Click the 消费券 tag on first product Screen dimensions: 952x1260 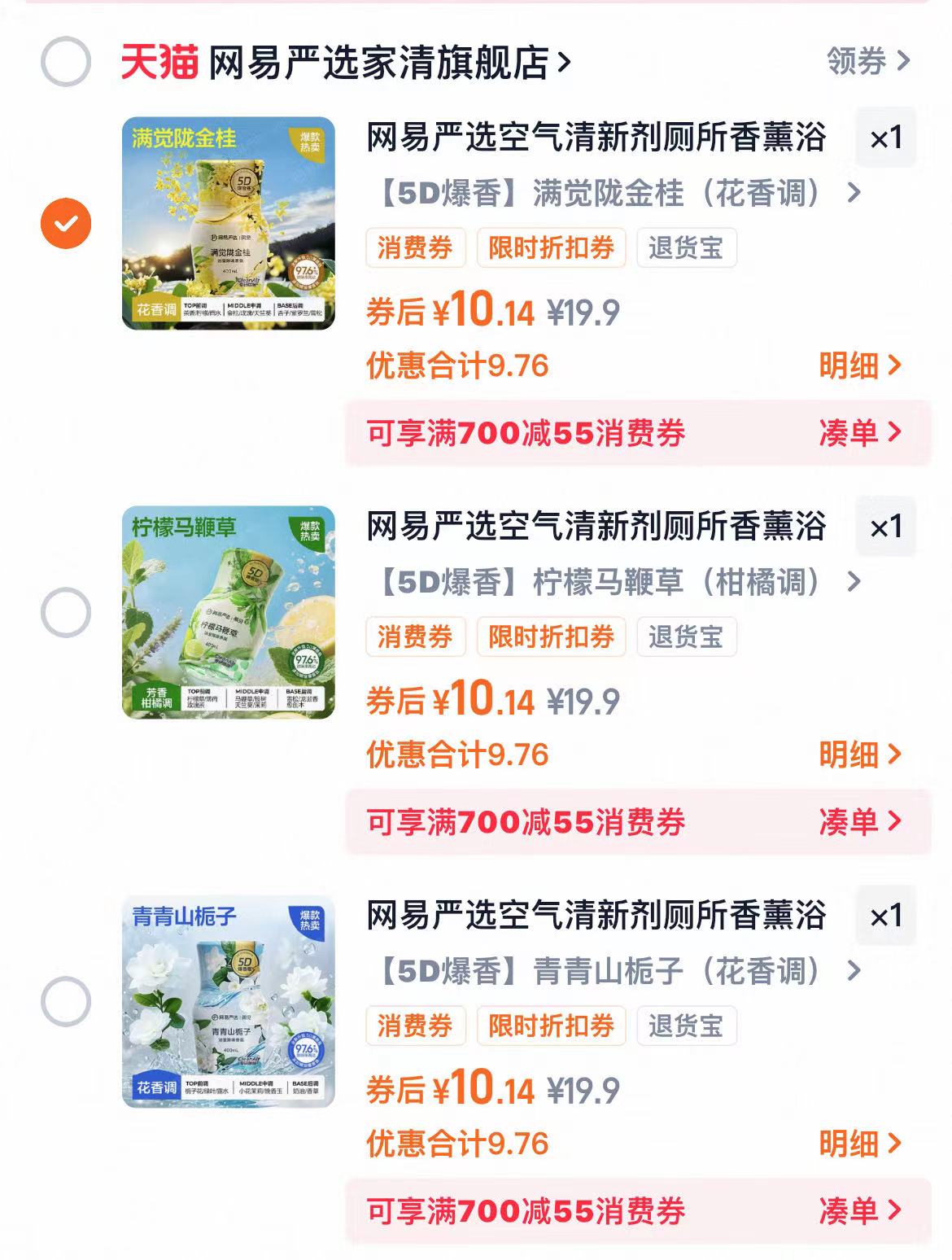tap(417, 248)
